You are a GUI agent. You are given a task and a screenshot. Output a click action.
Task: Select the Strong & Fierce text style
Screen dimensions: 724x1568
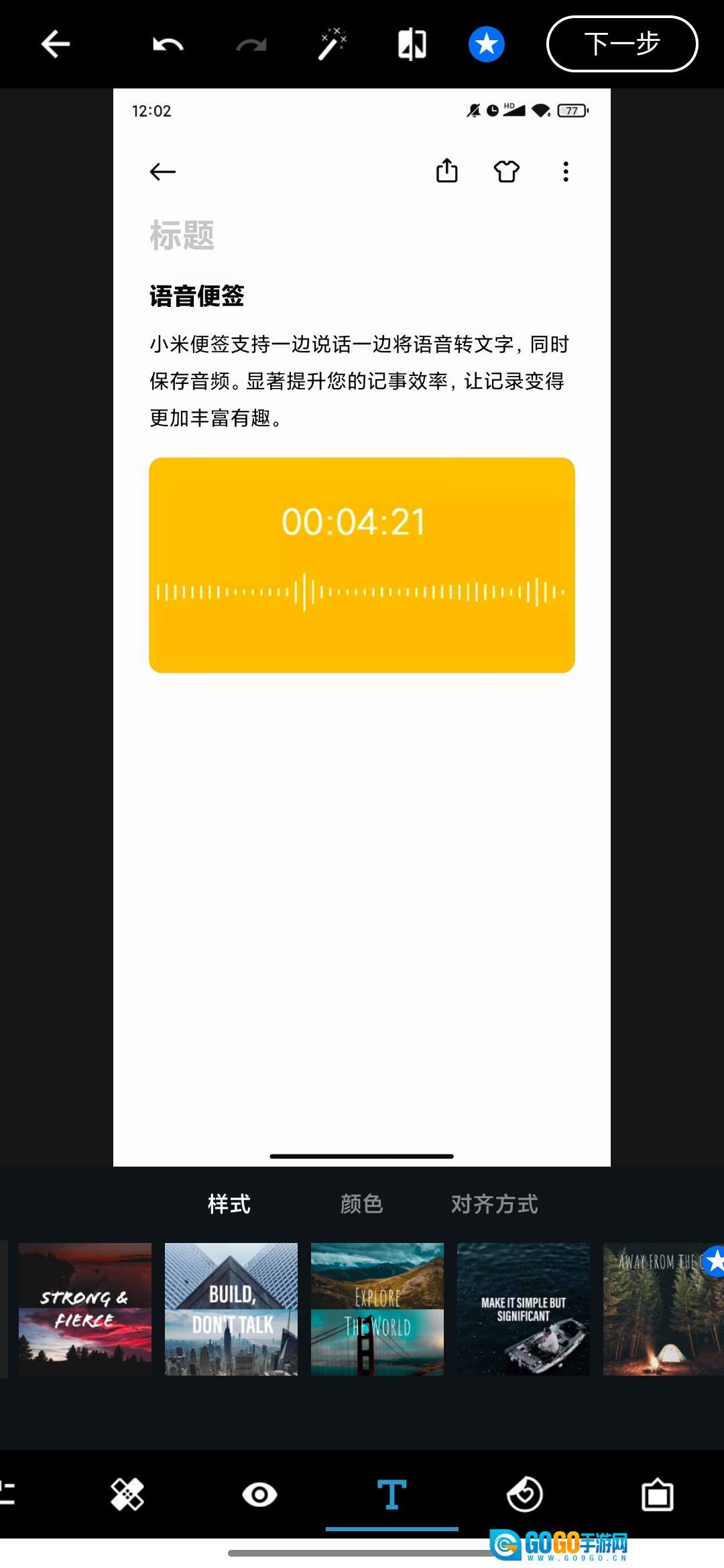85,1309
